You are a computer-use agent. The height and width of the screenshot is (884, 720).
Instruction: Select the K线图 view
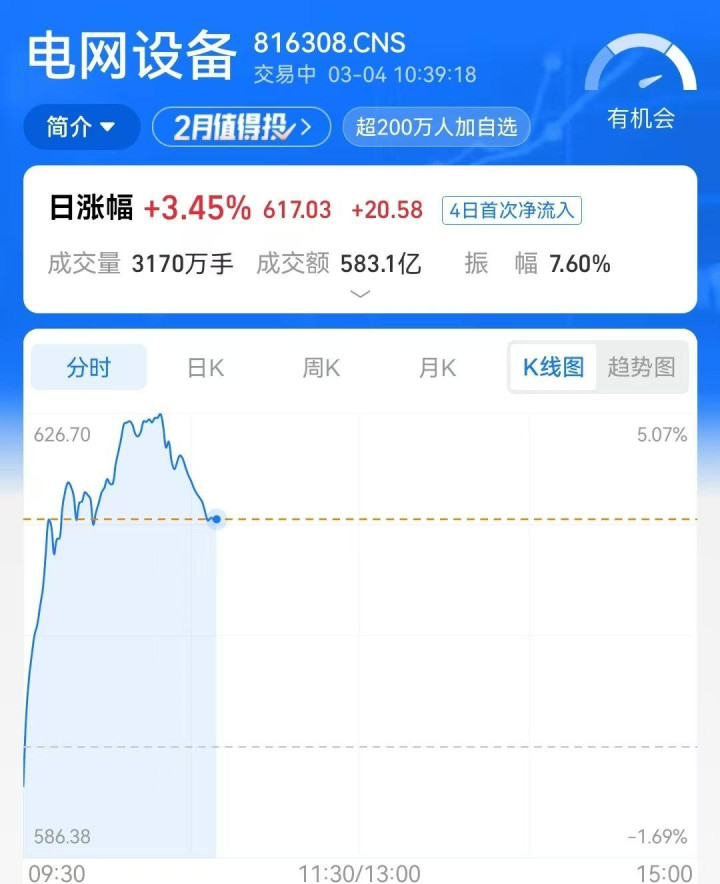(x=553, y=368)
